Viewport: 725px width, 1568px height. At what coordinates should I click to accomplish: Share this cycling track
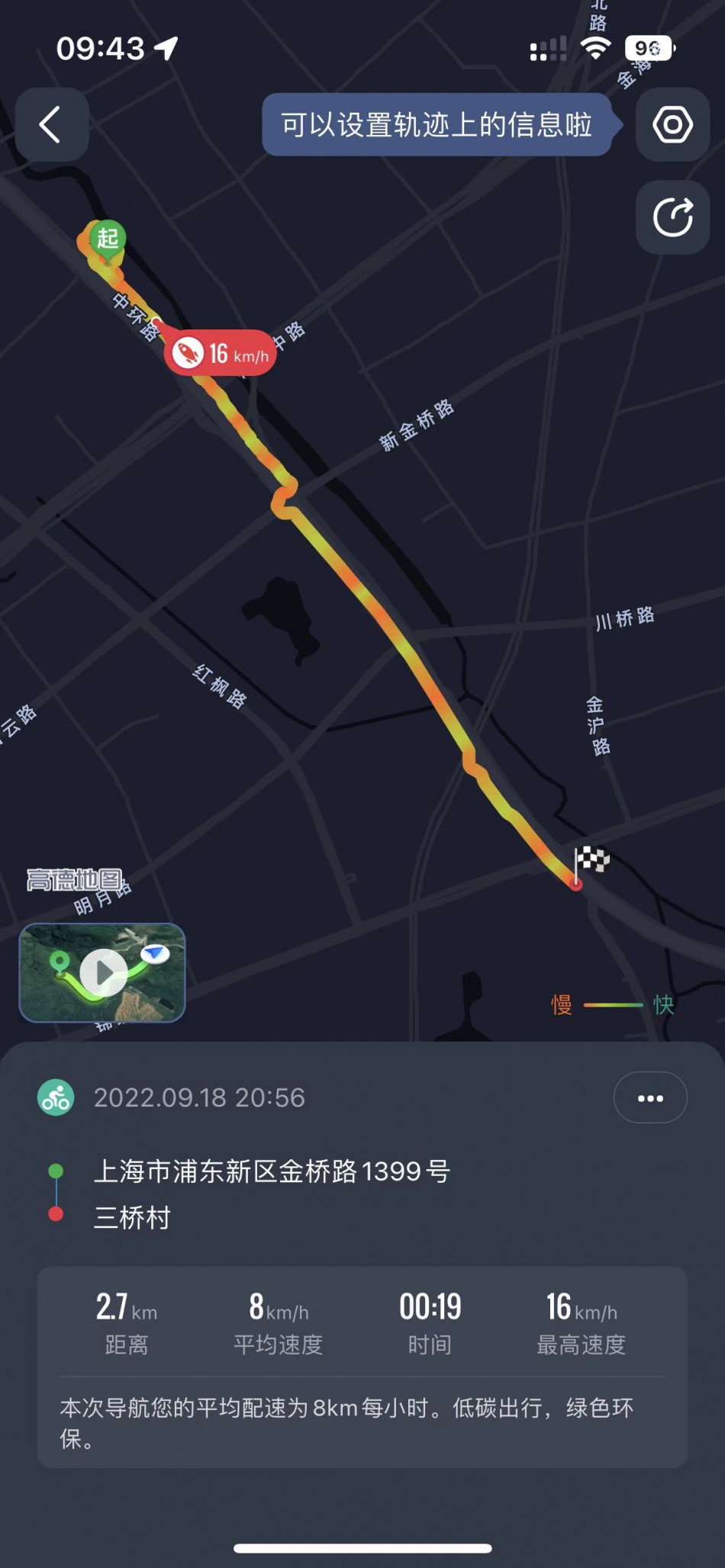point(672,217)
